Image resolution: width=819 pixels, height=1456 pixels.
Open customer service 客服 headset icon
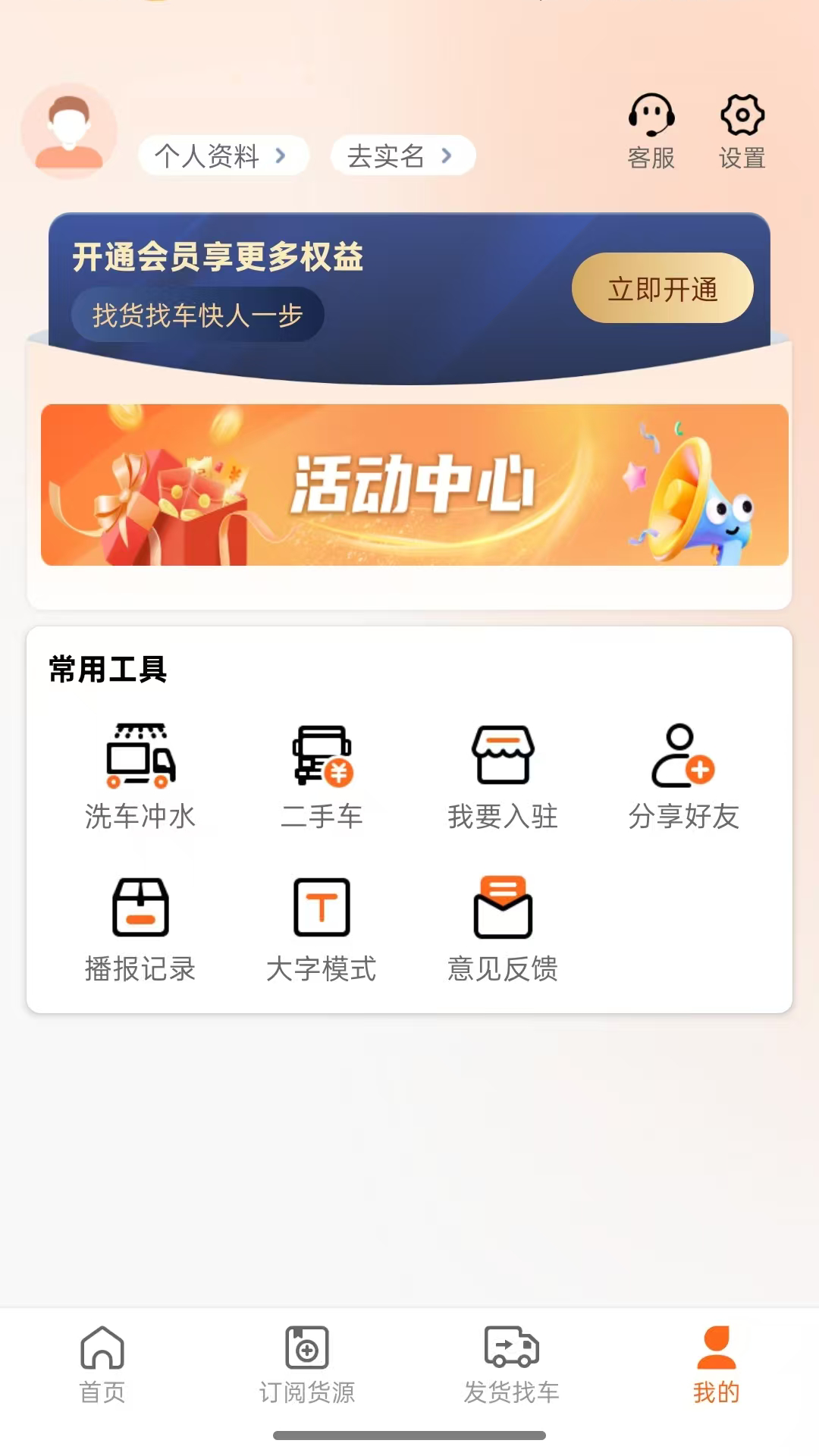651,115
